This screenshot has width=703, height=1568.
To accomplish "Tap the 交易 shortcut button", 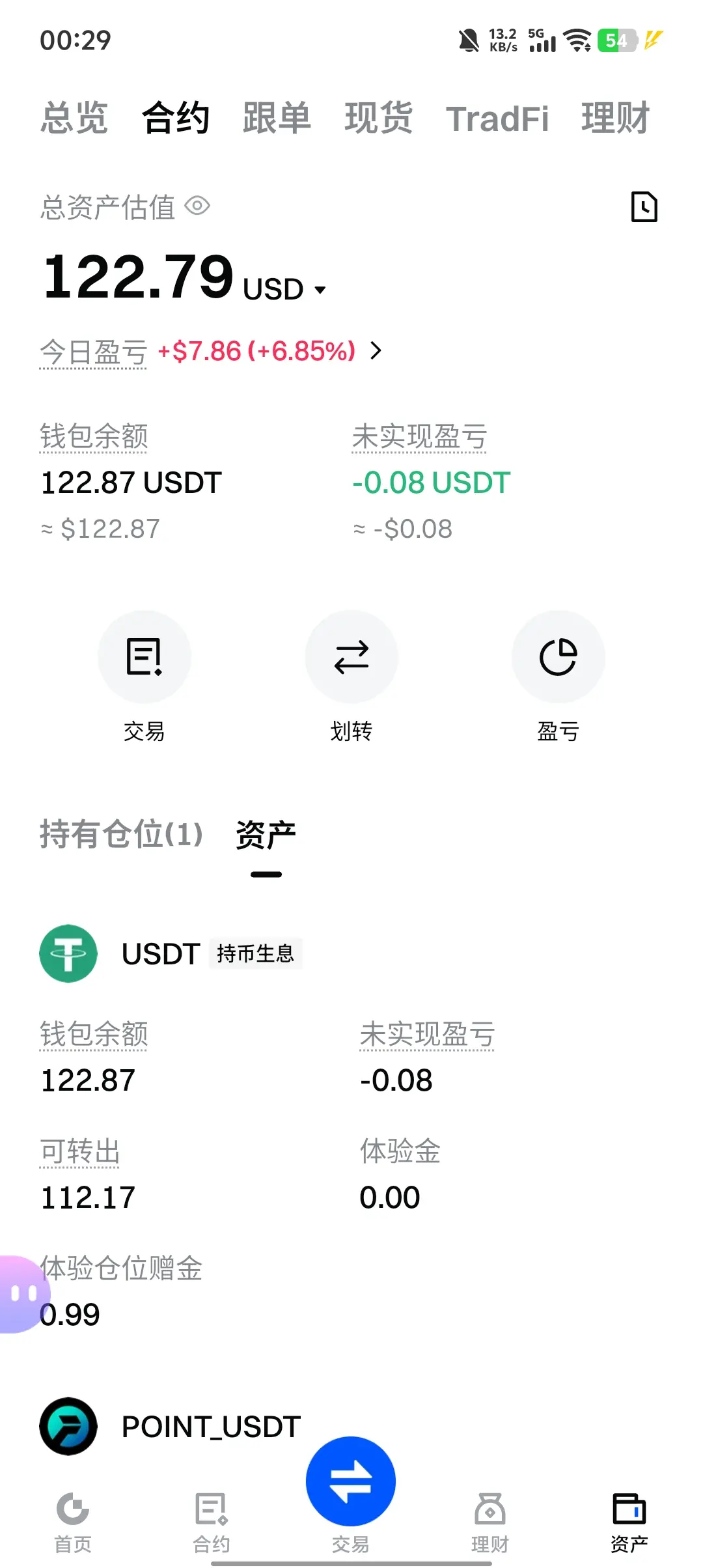I will (144, 658).
